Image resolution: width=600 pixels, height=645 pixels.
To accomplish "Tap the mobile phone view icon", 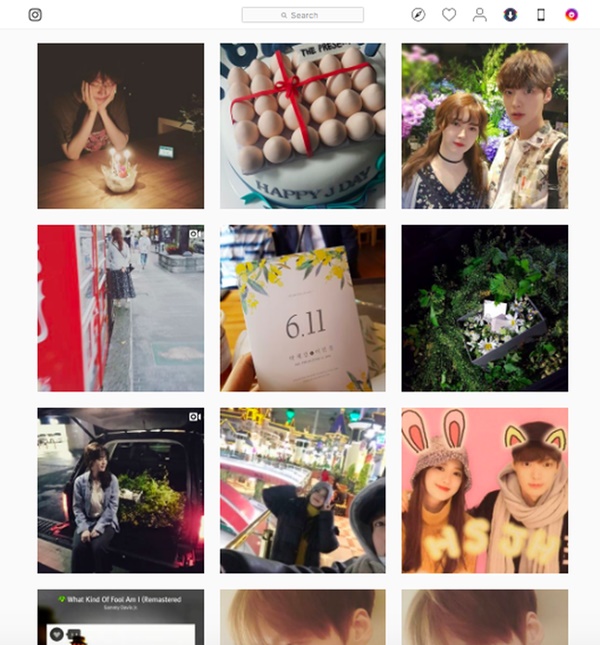I will (541, 15).
